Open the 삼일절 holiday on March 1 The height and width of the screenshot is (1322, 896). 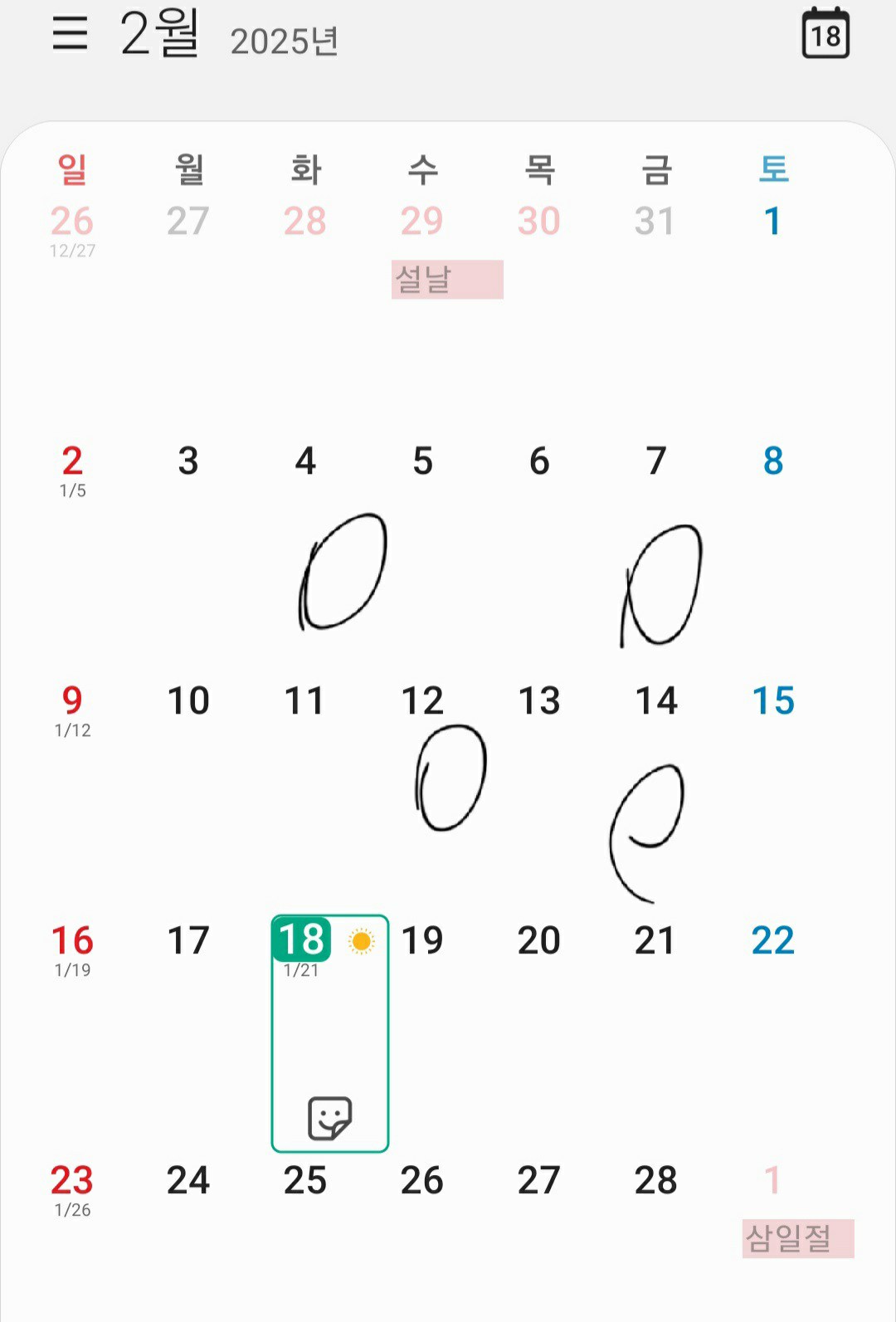tap(797, 1238)
